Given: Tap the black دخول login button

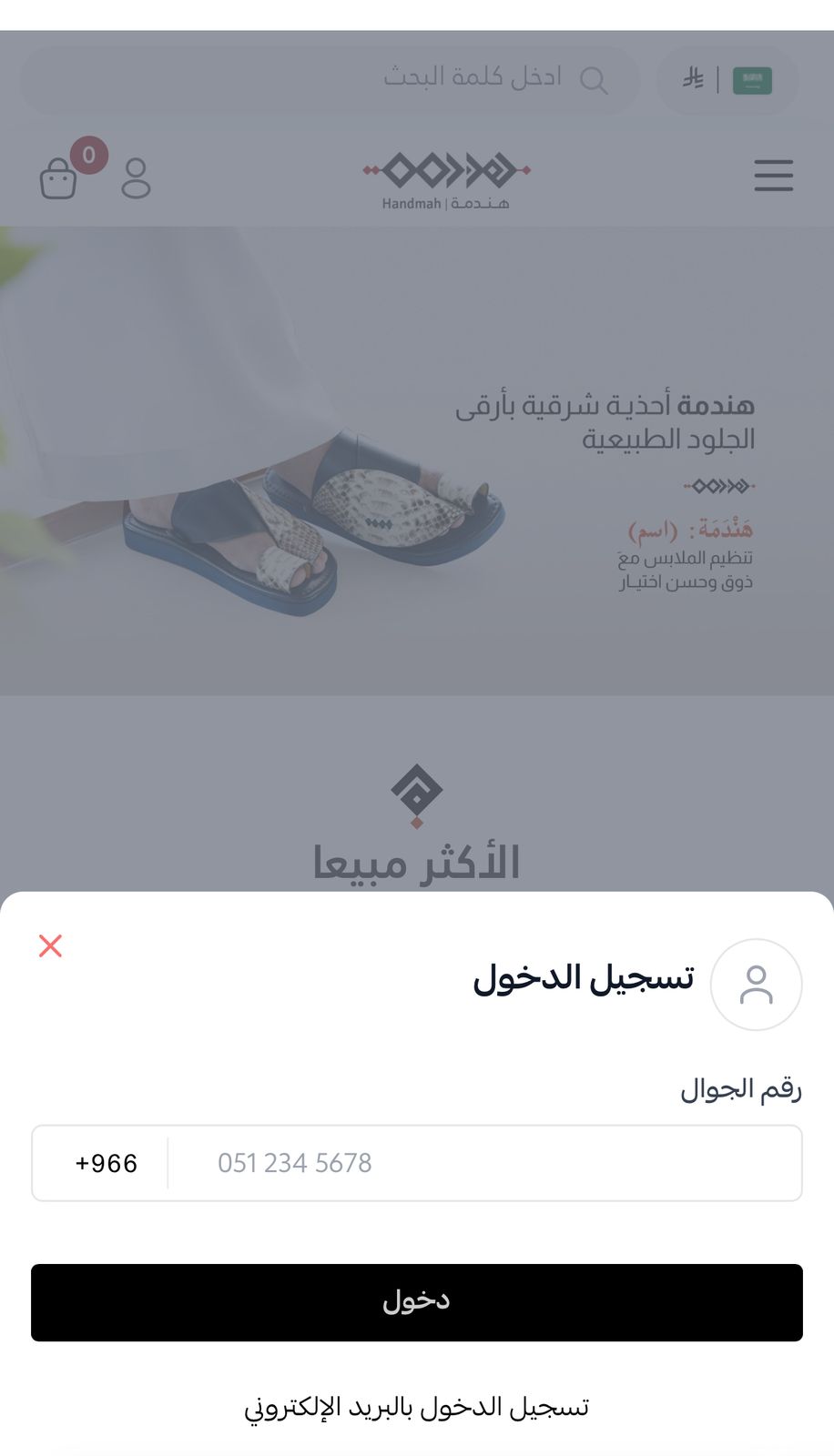Looking at the screenshot, I should [x=417, y=1302].
